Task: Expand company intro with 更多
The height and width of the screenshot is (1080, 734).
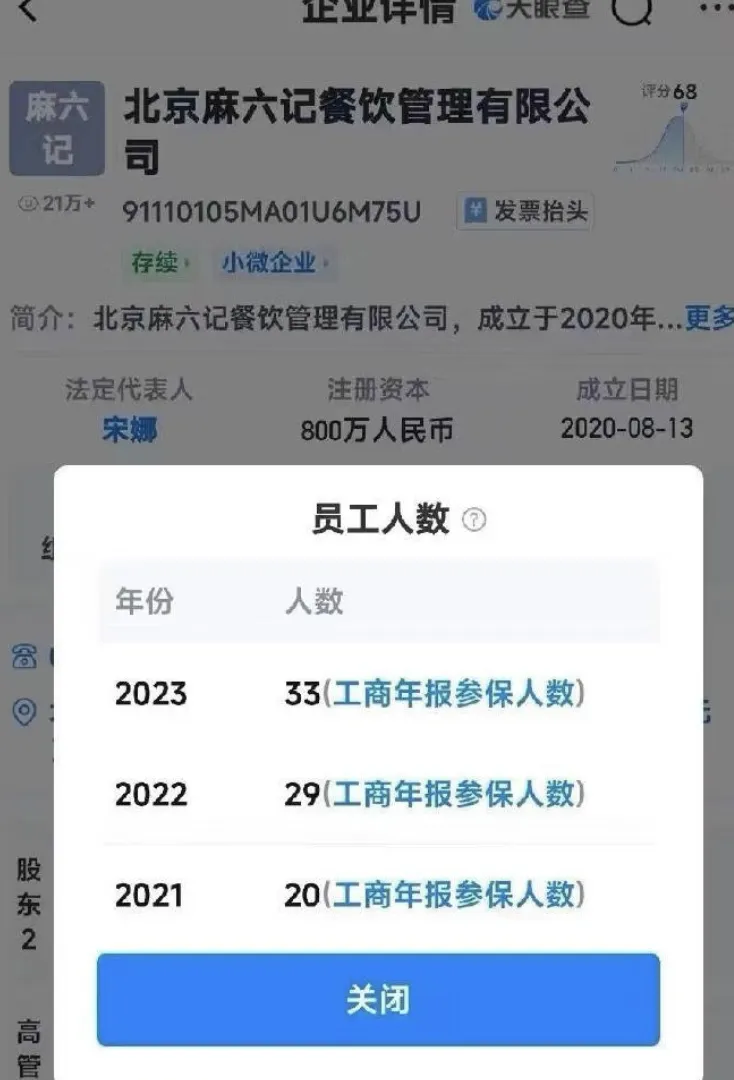Action: [x=710, y=319]
